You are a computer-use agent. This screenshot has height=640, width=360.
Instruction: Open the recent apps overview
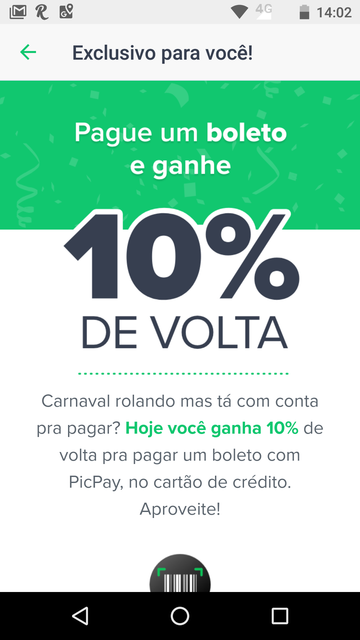click(x=280, y=616)
